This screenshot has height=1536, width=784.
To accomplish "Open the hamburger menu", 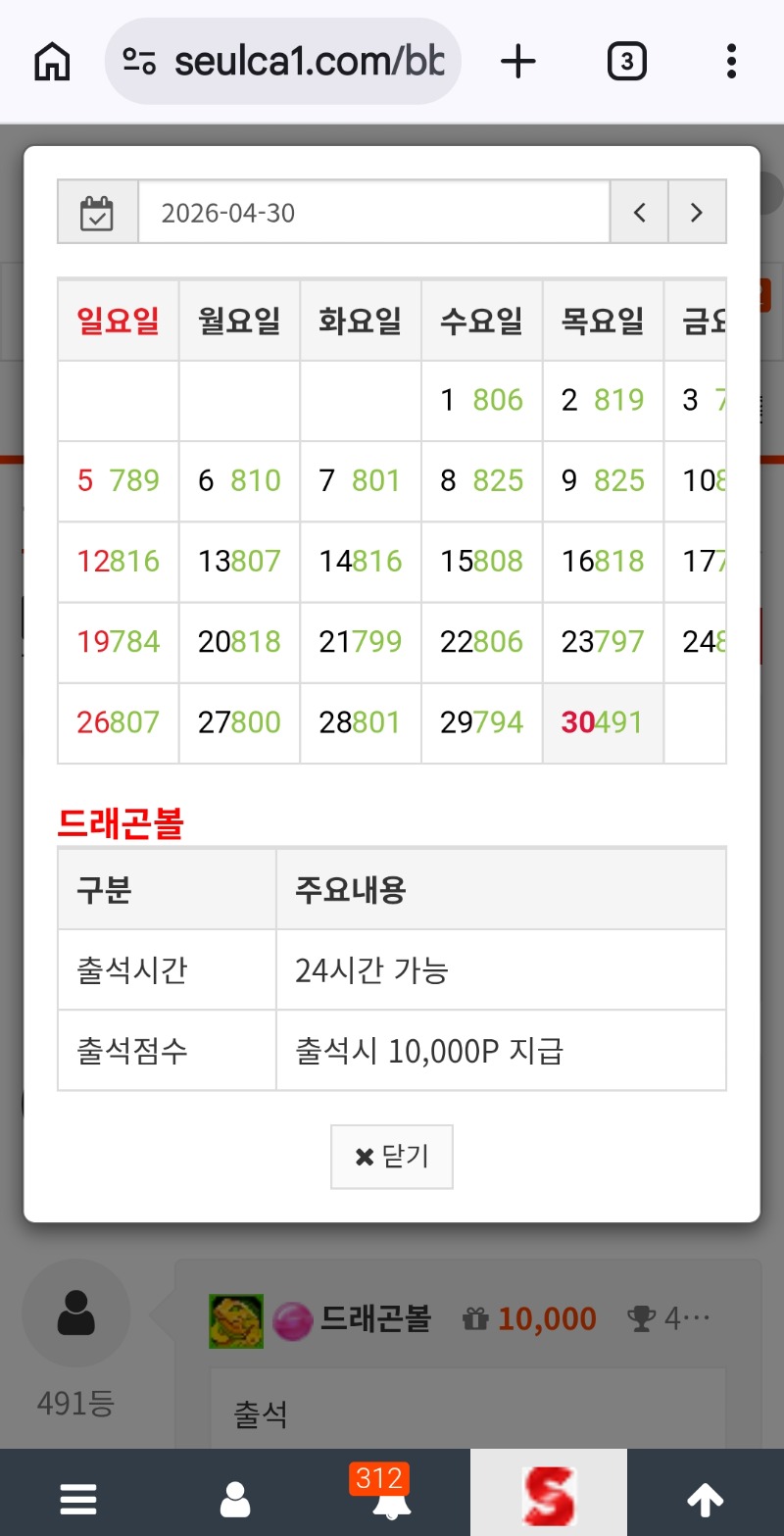I will [x=78, y=1498].
